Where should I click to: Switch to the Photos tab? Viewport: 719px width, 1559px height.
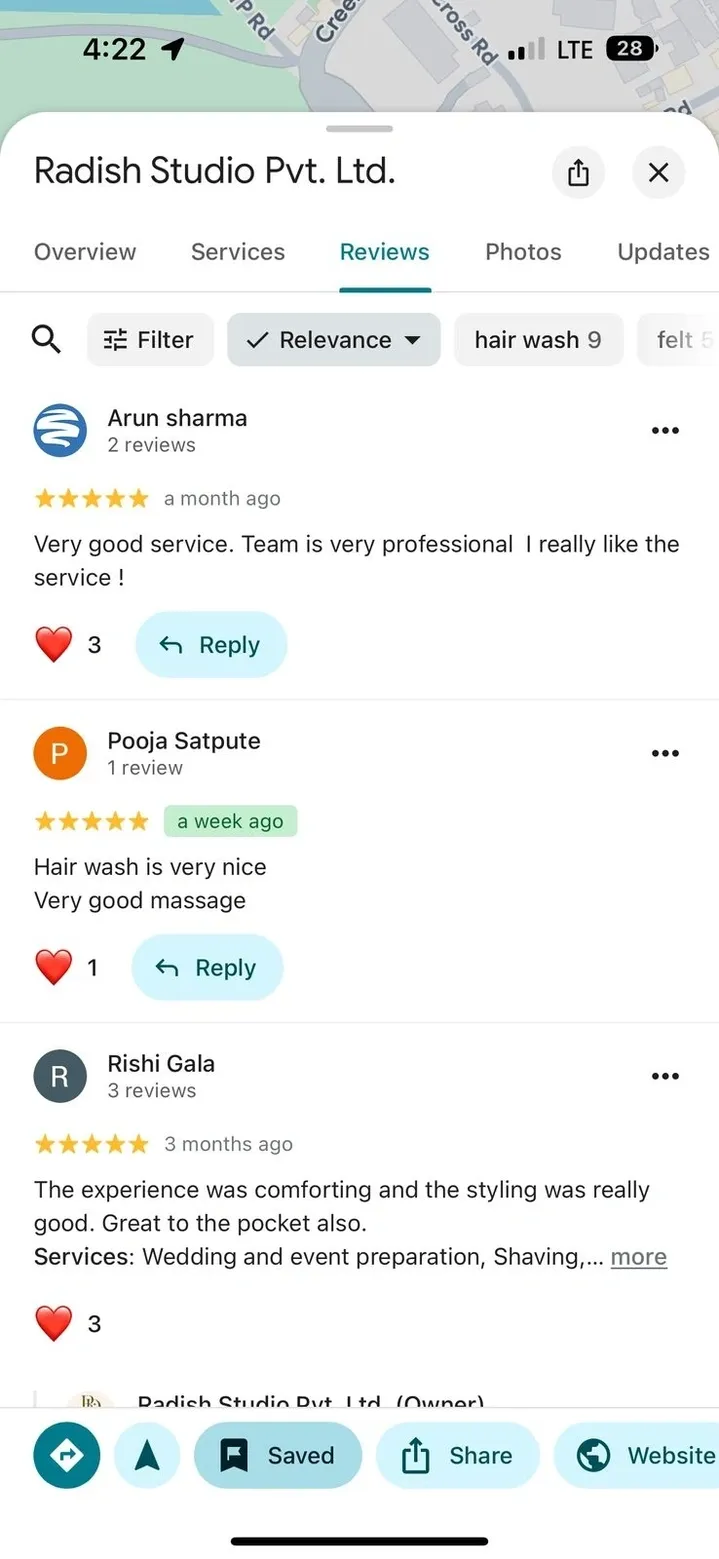pos(523,252)
